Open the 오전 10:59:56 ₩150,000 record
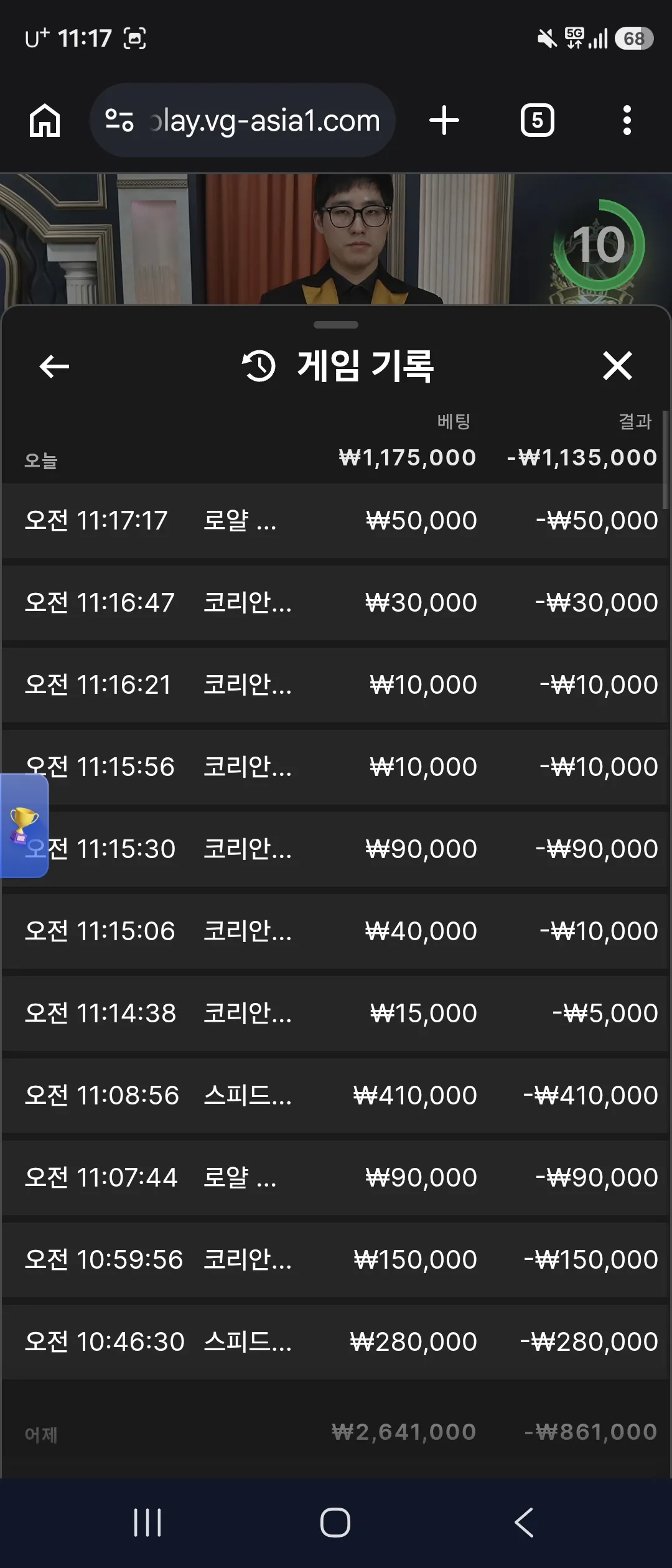 click(x=335, y=1260)
